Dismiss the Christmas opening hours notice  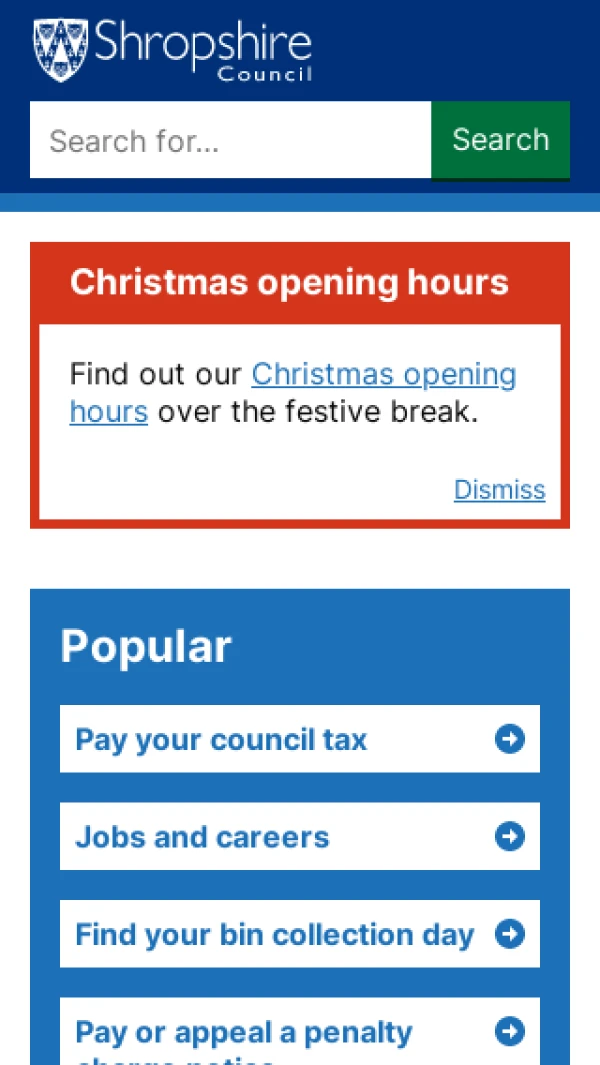click(x=499, y=489)
